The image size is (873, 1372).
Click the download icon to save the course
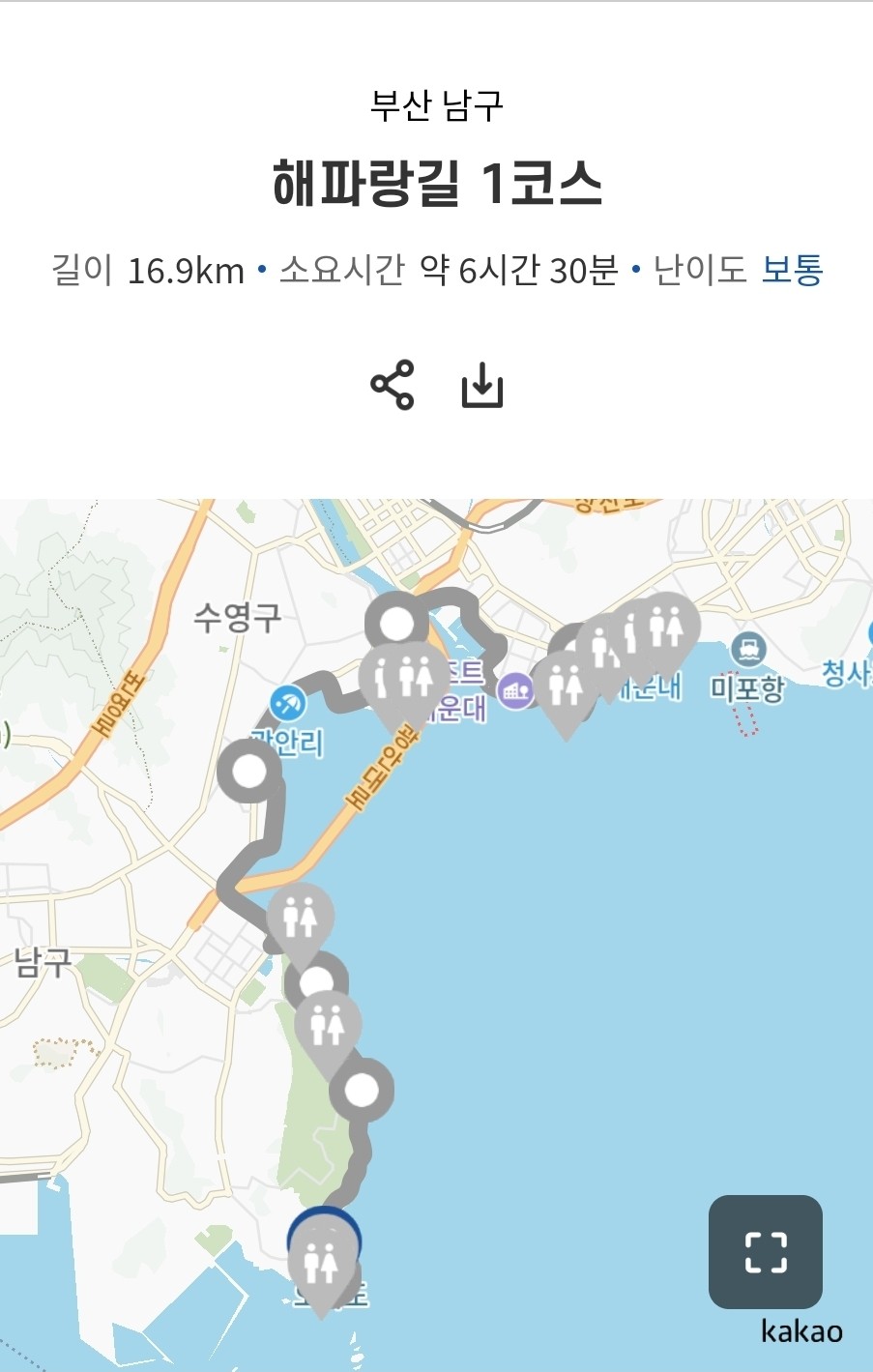pyautogui.click(x=480, y=386)
